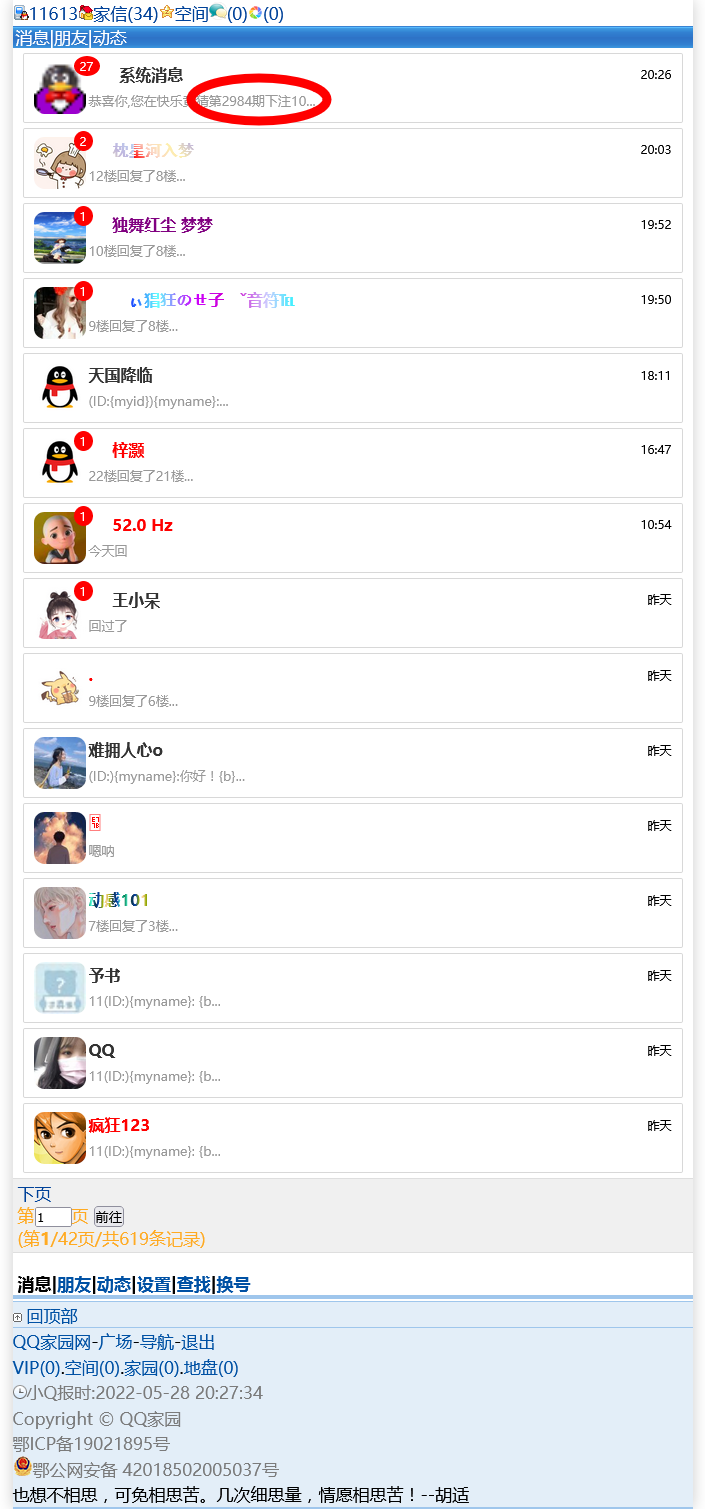The width and height of the screenshot is (705, 1509).
Task: Tap the 前往 button
Action: pyautogui.click(x=108, y=1217)
